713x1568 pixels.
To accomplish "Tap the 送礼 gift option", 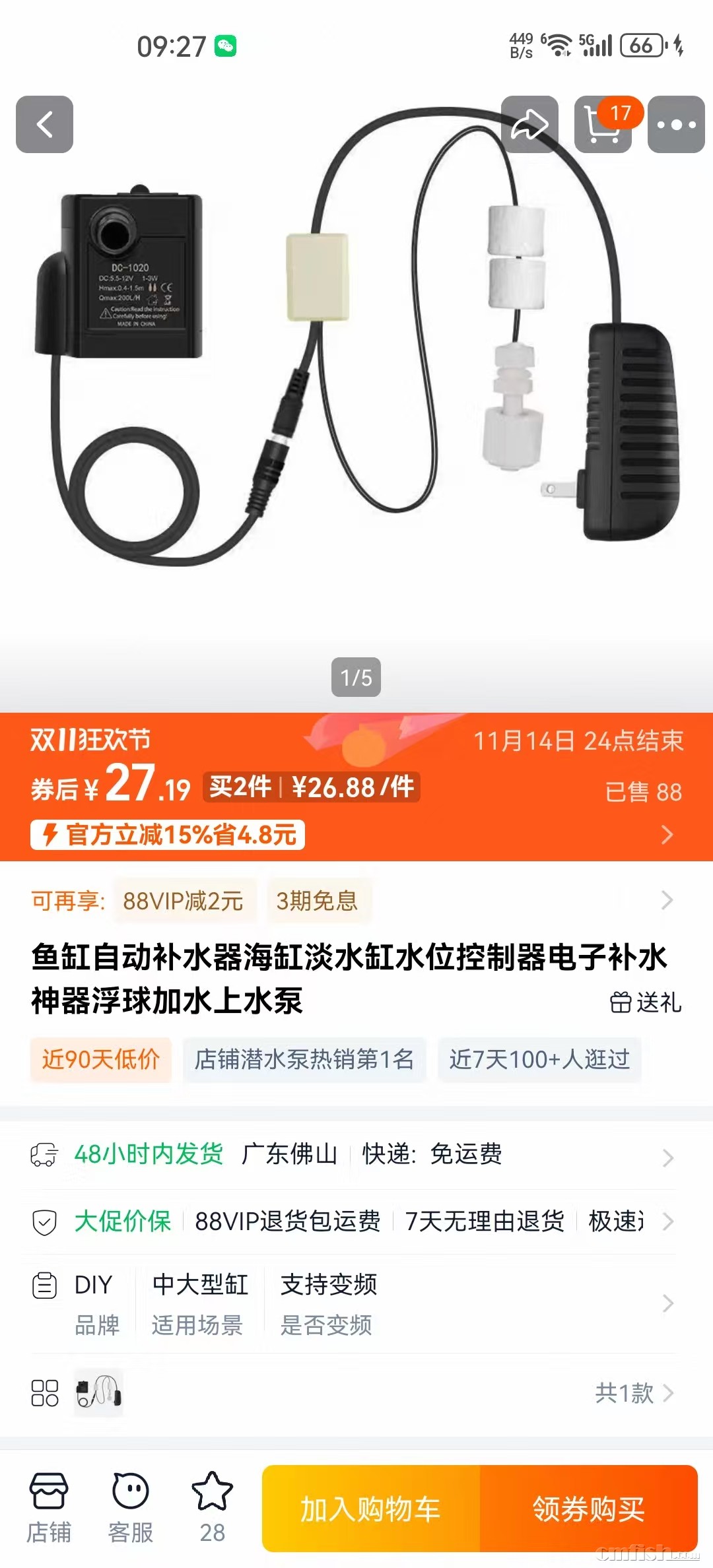I will tap(646, 1002).
